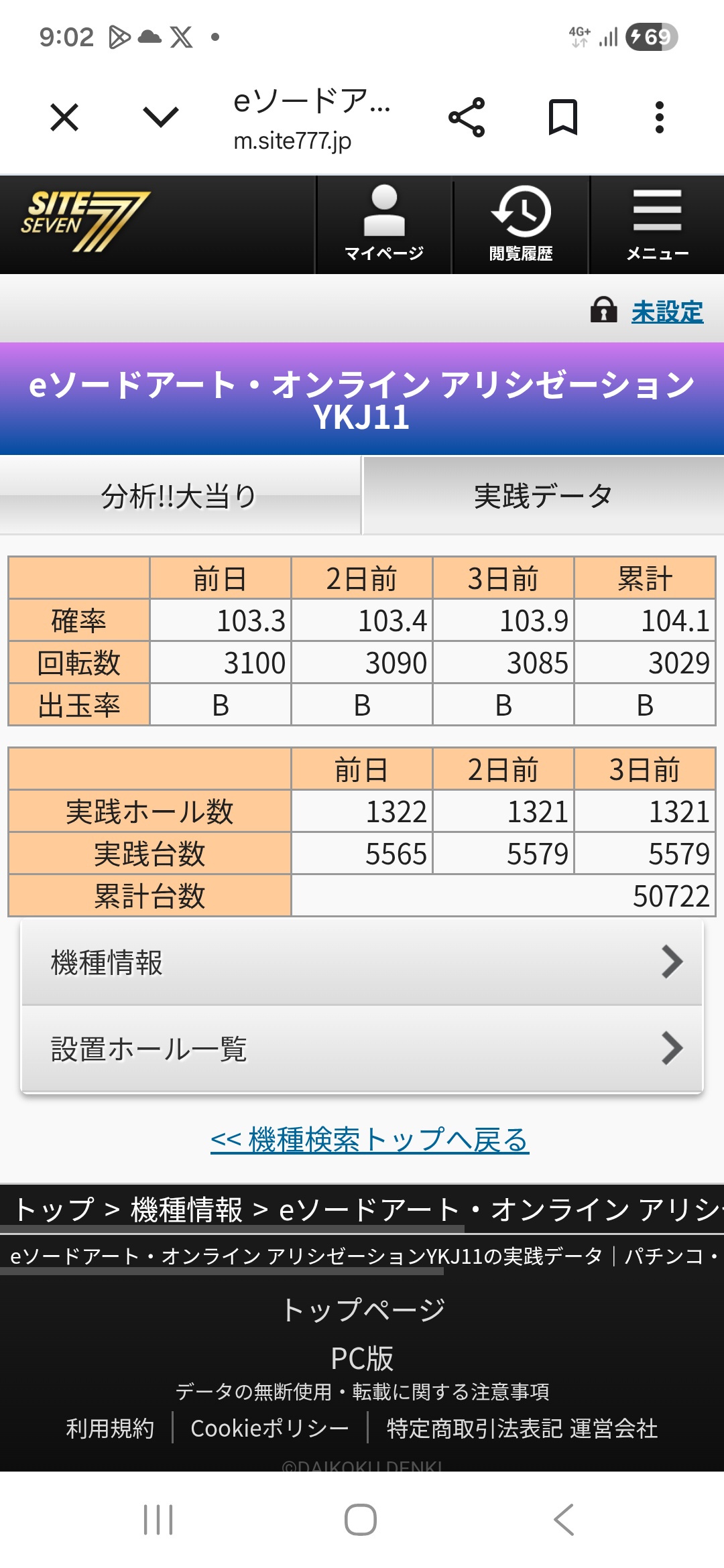The image size is (724, 1568).
Task: View the Cookieポリシー
Action: pyautogui.click(x=270, y=1429)
